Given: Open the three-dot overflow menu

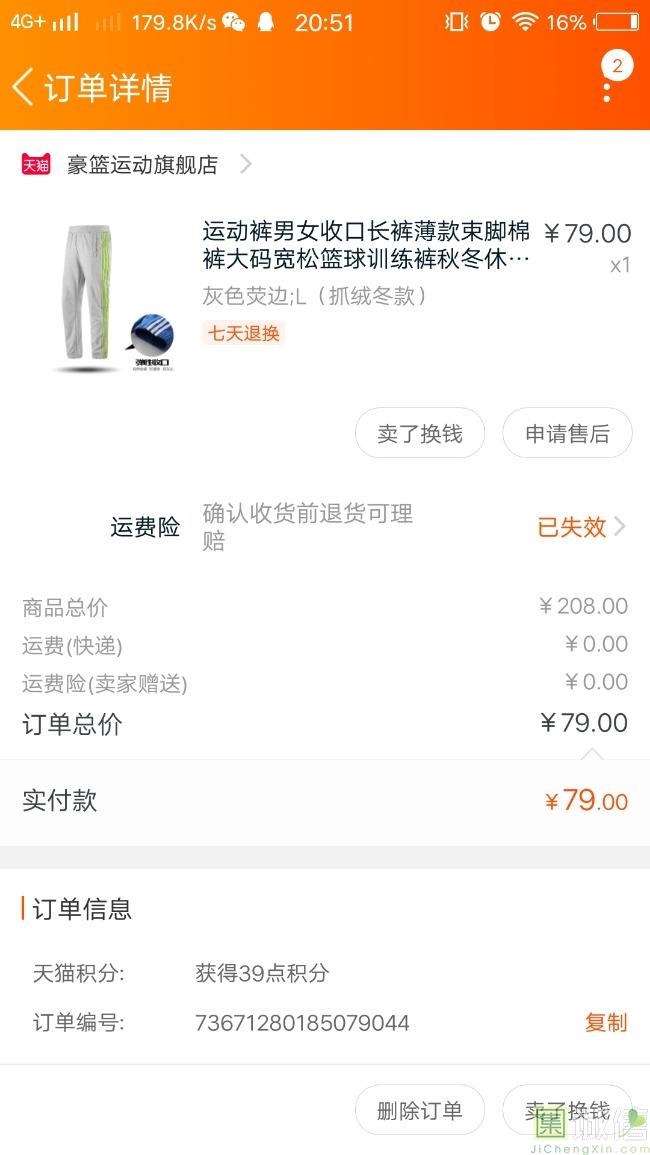Looking at the screenshot, I should click(x=607, y=88).
